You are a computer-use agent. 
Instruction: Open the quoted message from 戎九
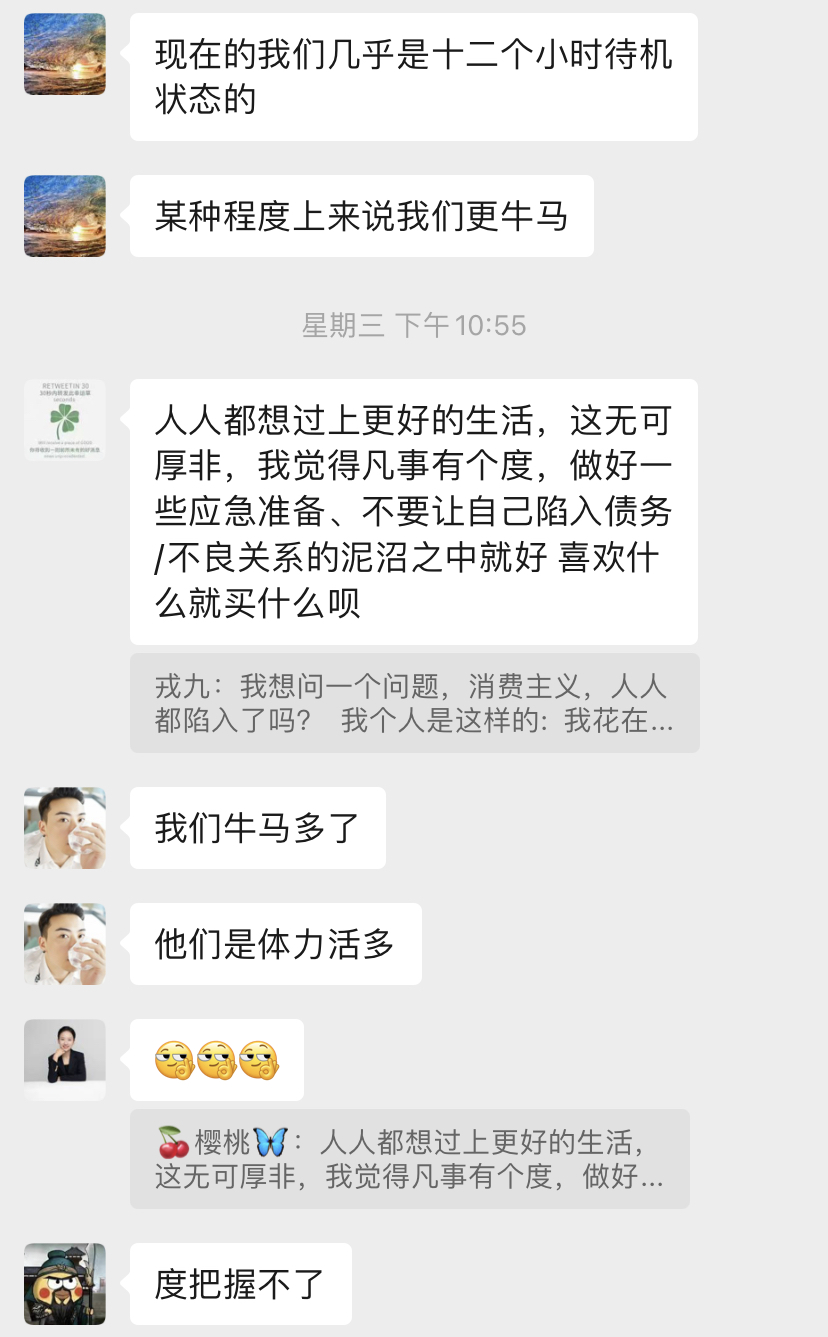pyautogui.click(x=414, y=703)
